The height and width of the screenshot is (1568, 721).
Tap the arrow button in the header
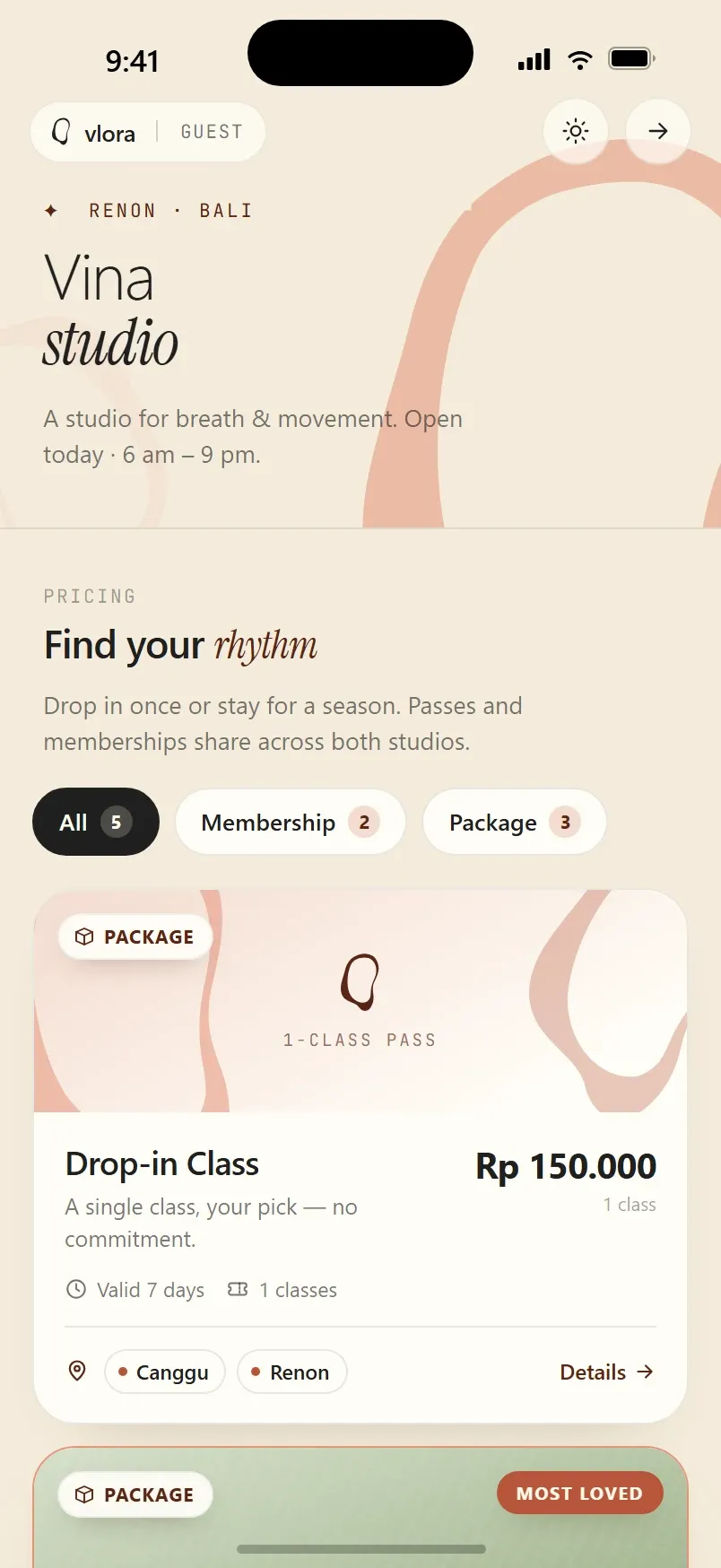pos(658,132)
